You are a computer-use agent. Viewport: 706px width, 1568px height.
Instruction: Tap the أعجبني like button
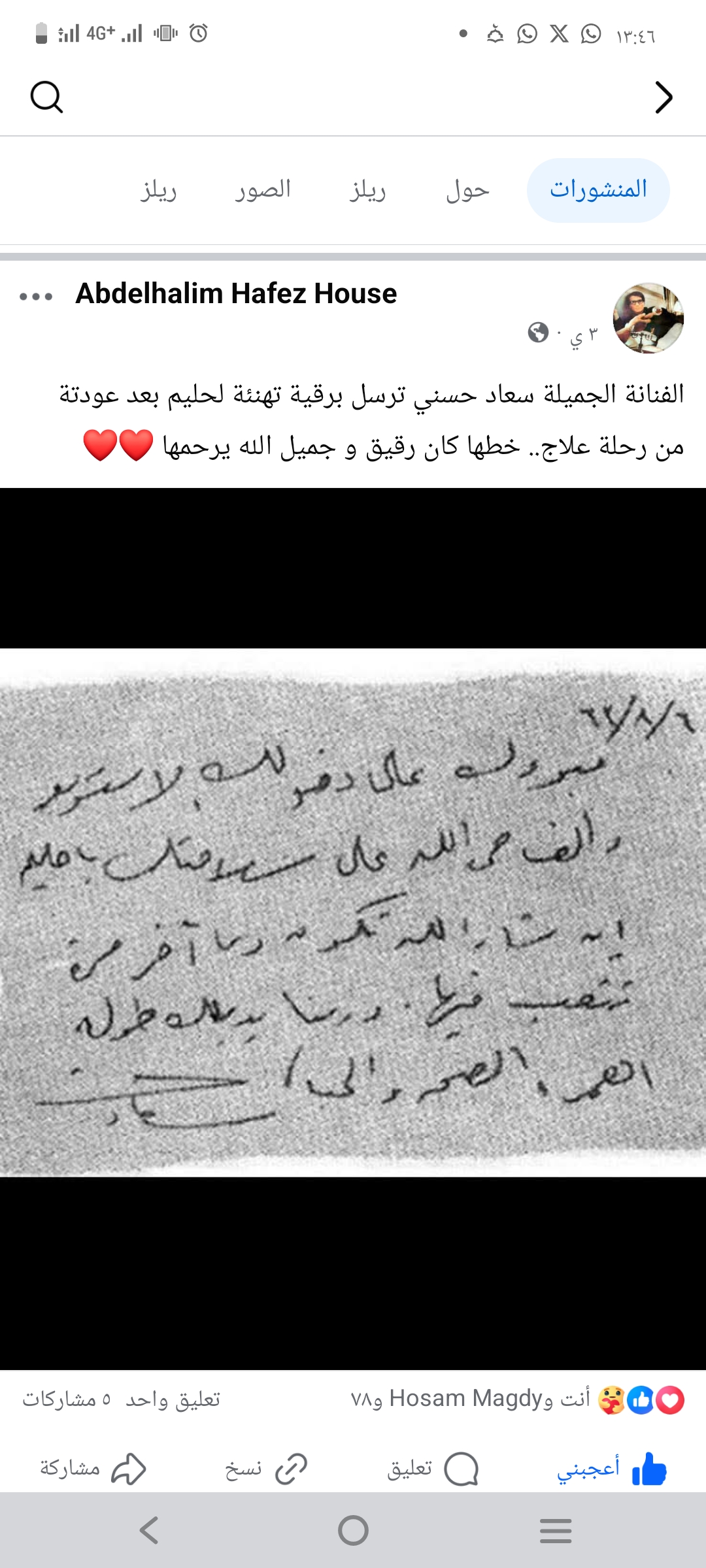point(611,1469)
